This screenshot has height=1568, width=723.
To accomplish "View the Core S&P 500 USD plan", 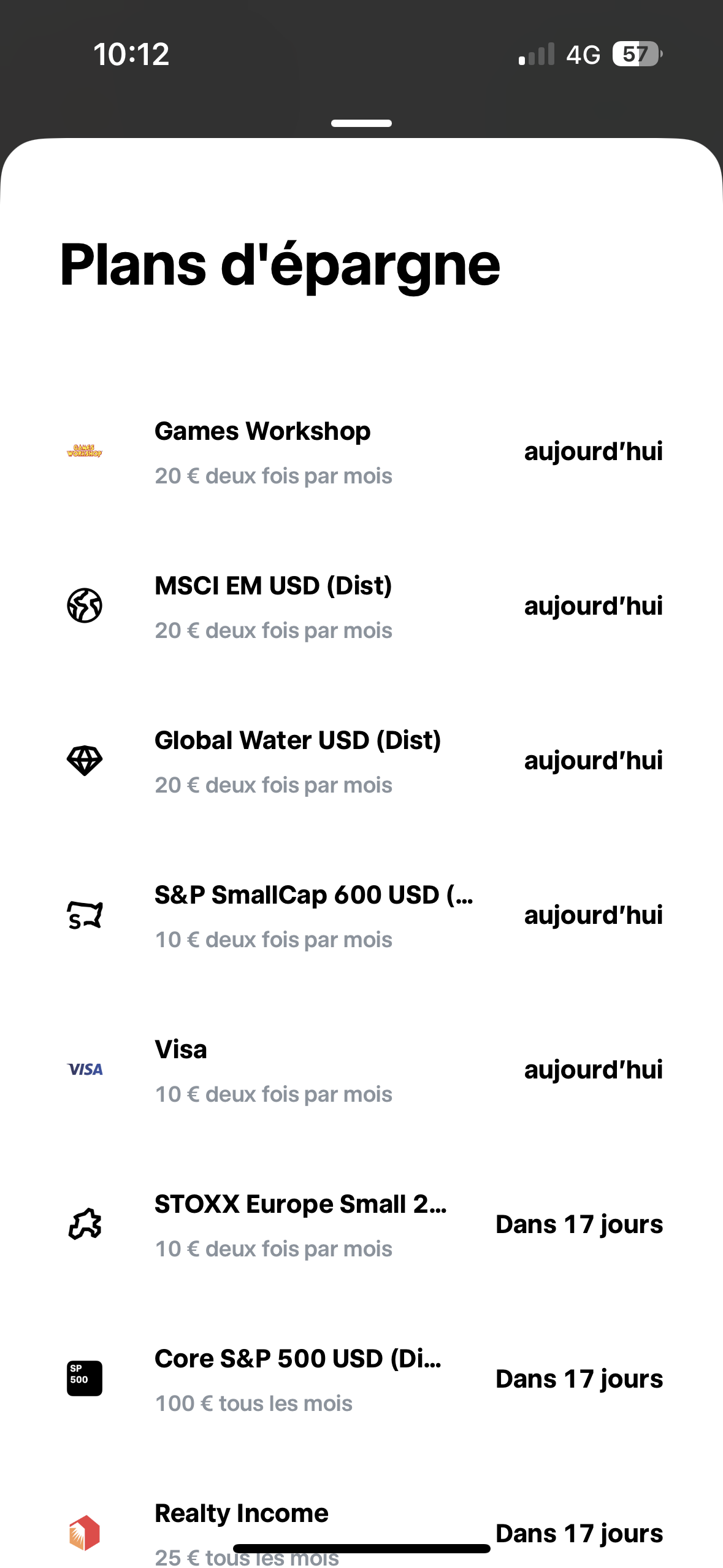I will pyautogui.click(x=361, y=1380).
